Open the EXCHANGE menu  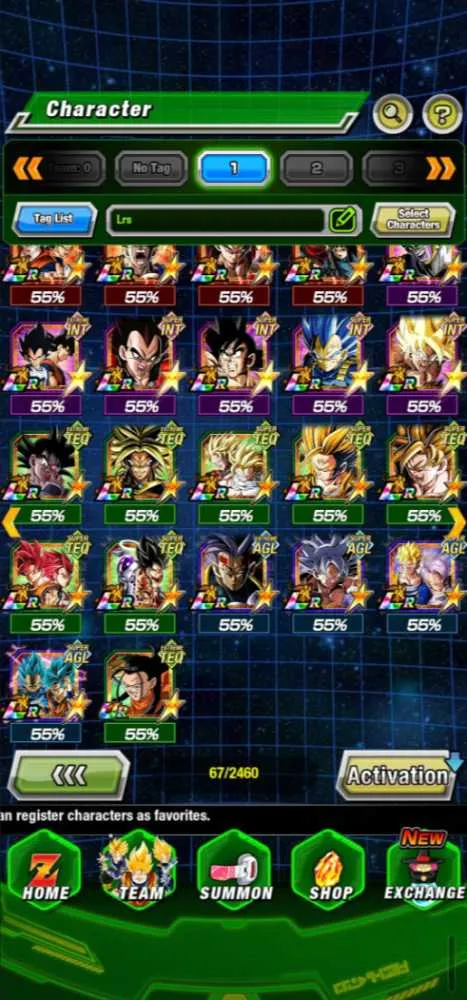[x=424, y=871]
